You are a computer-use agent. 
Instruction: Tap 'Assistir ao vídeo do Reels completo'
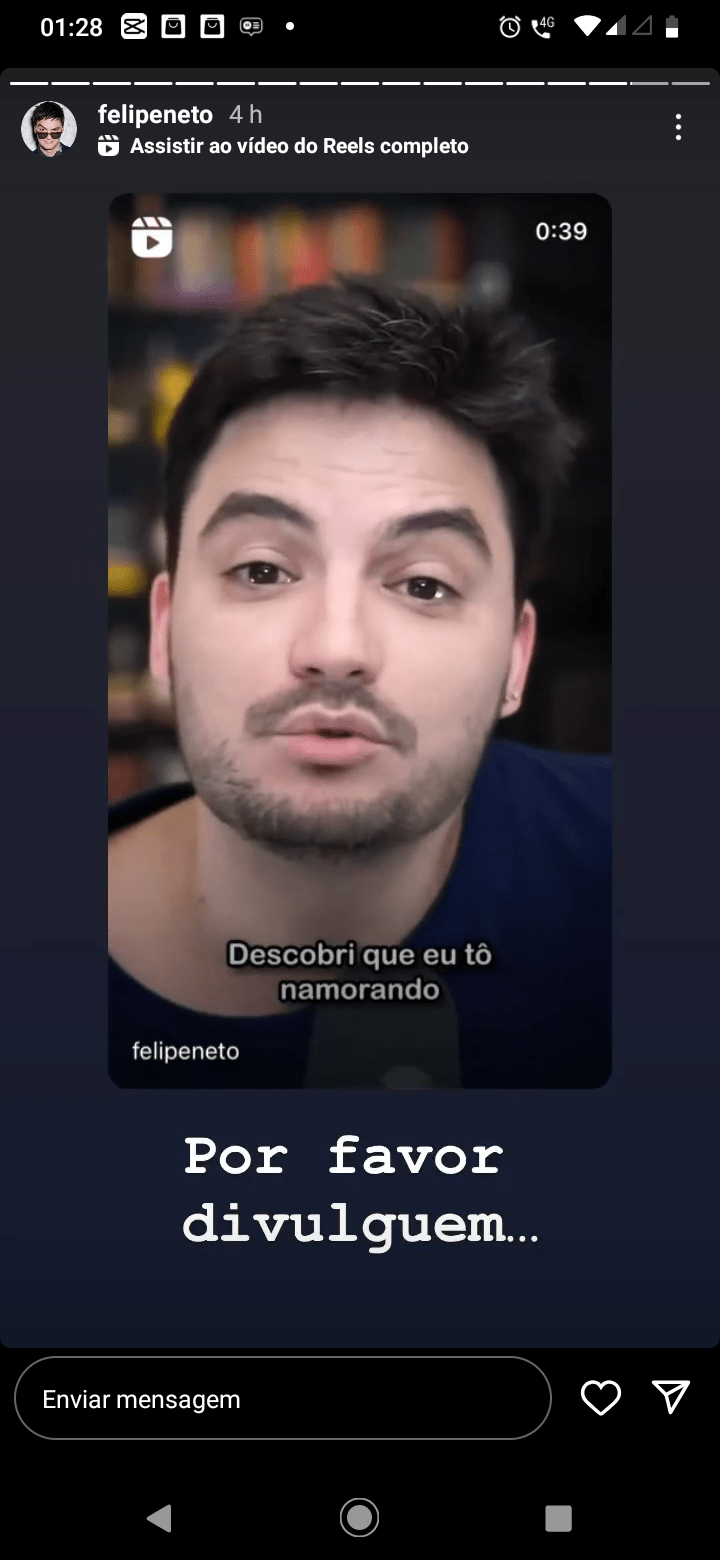[298, 146]
